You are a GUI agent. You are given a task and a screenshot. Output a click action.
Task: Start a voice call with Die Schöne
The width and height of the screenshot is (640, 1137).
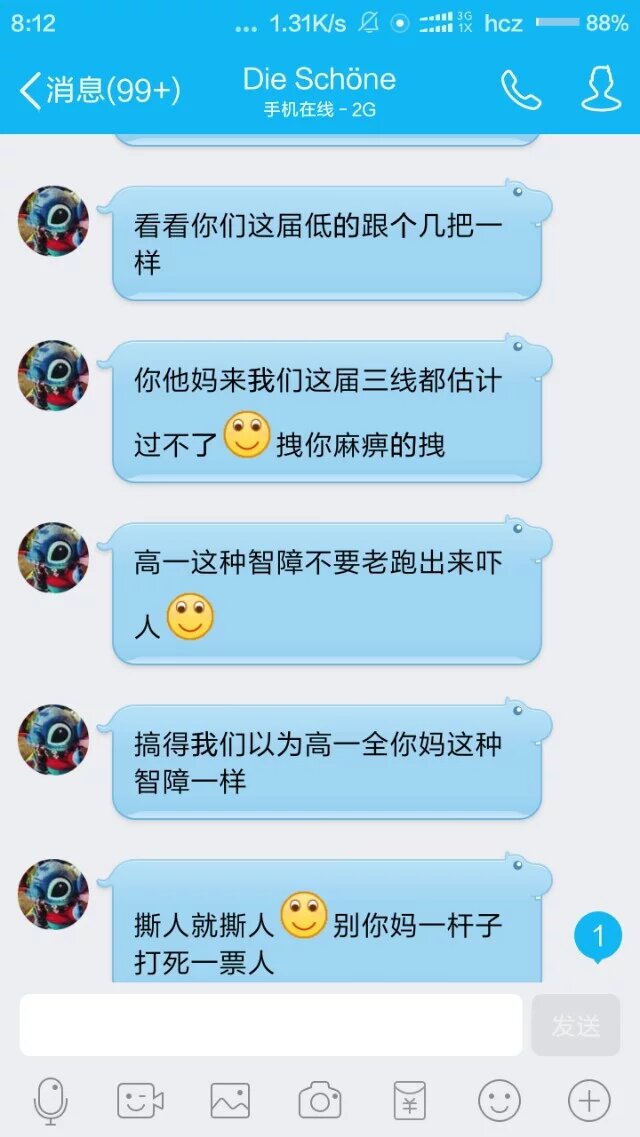click(x=521, y=91)
